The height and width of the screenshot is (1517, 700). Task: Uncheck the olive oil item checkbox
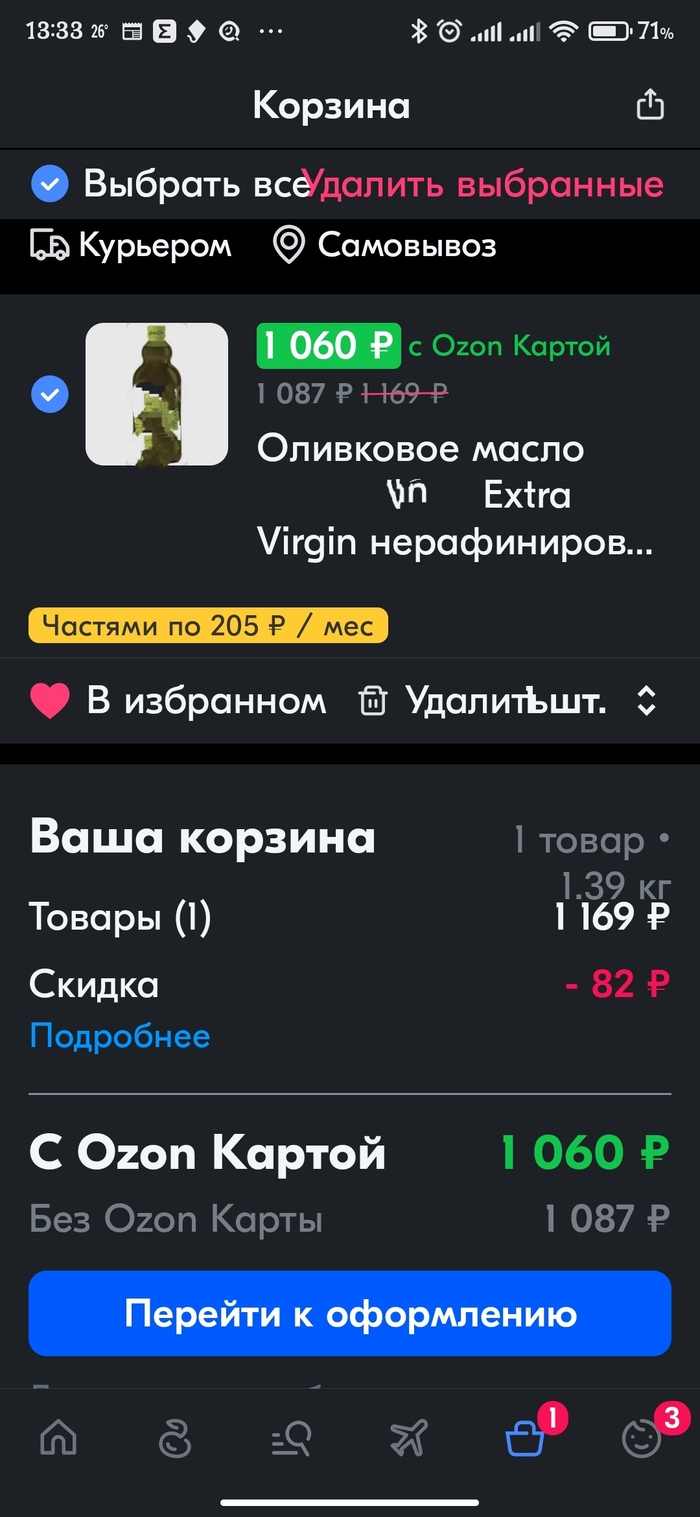(49, 395)
